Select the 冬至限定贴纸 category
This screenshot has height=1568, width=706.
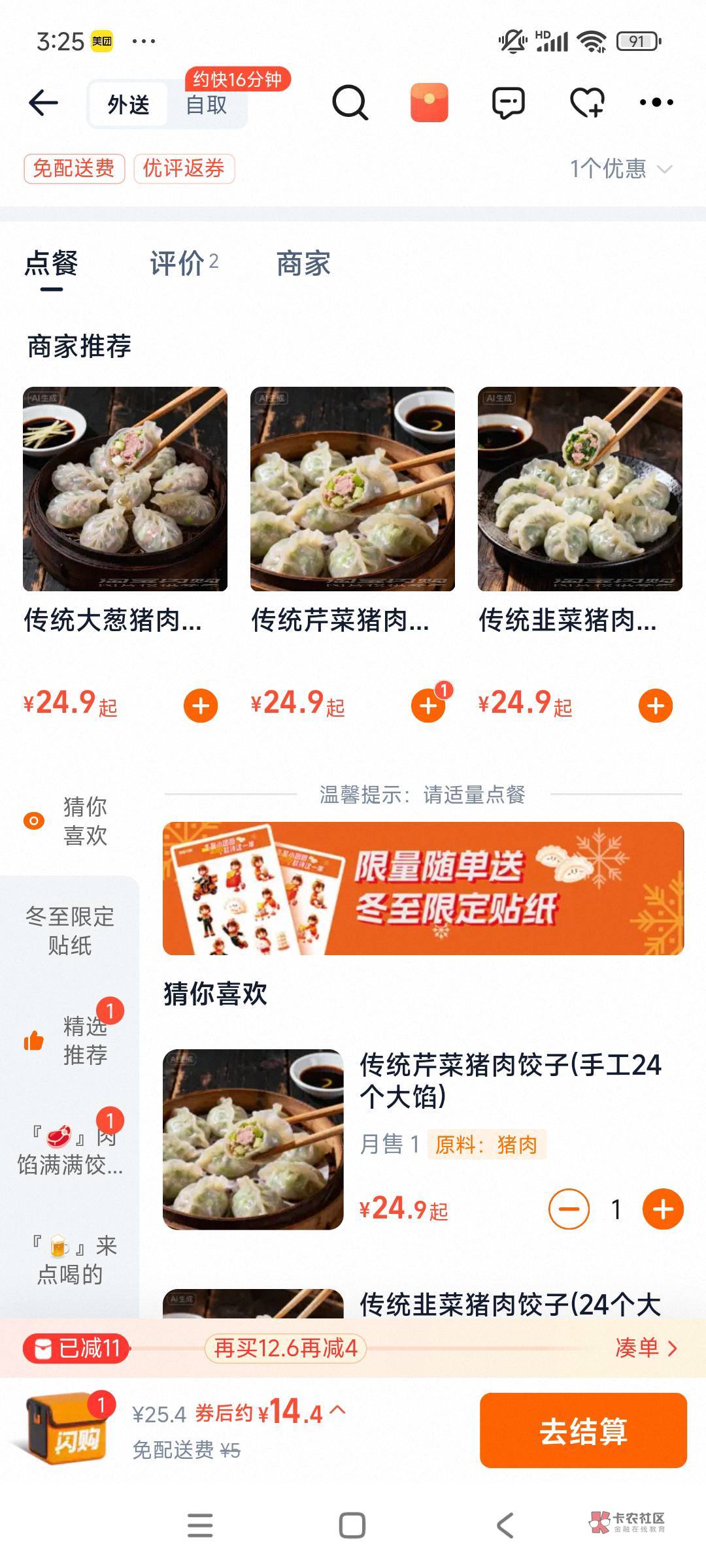(x=70, y=930)
